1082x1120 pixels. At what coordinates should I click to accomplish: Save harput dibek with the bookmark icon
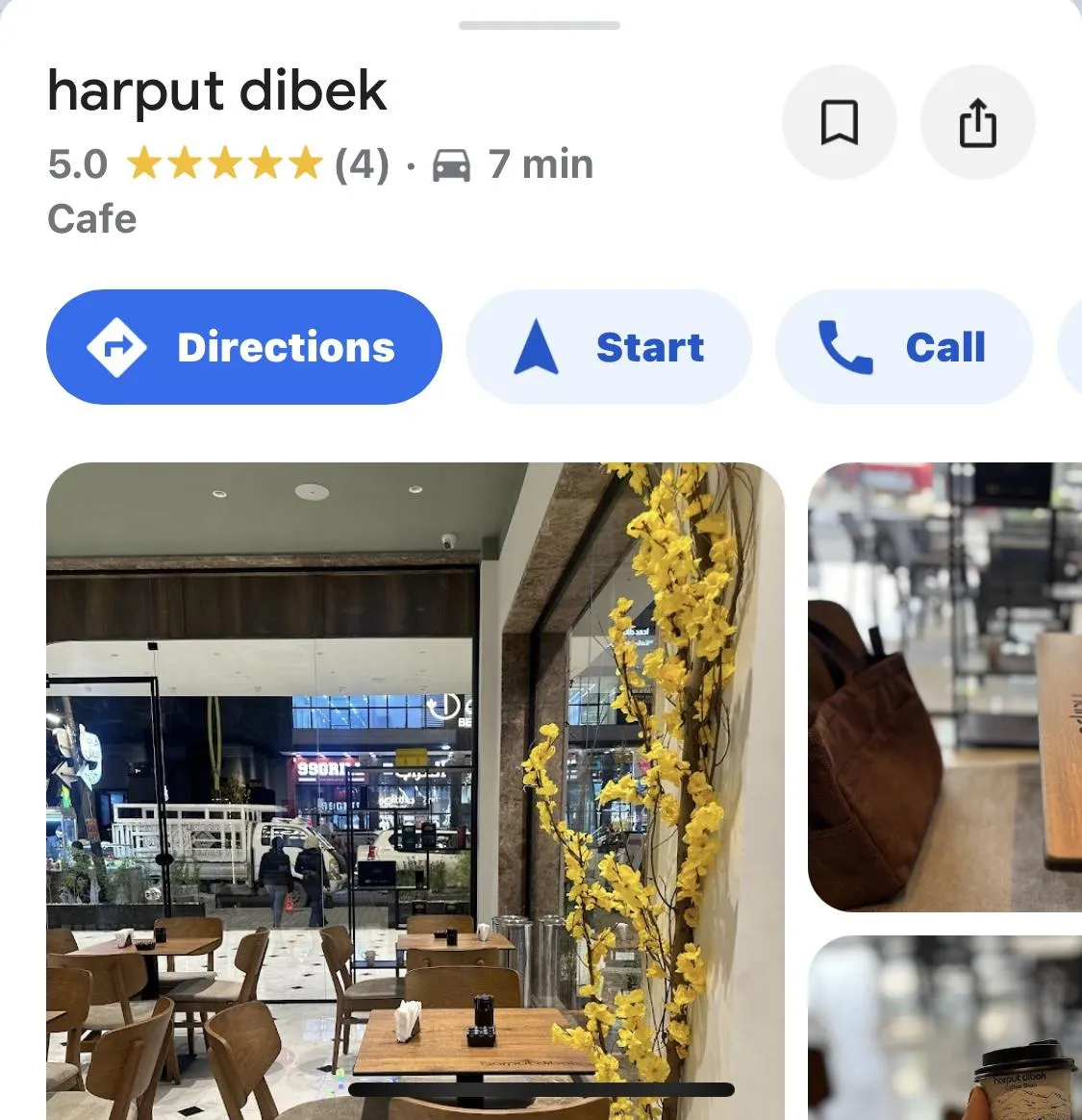[x=839, y=123]
